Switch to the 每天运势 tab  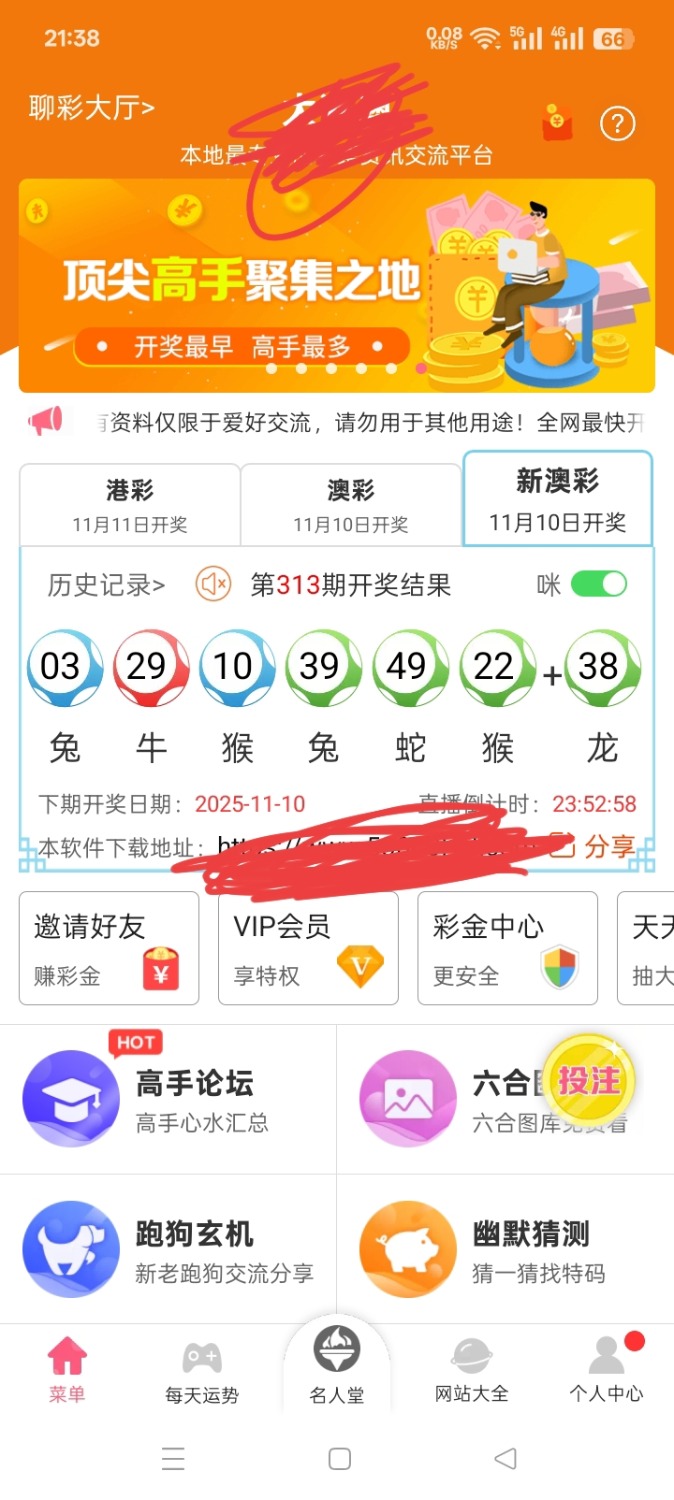(x=202, y=1372)
